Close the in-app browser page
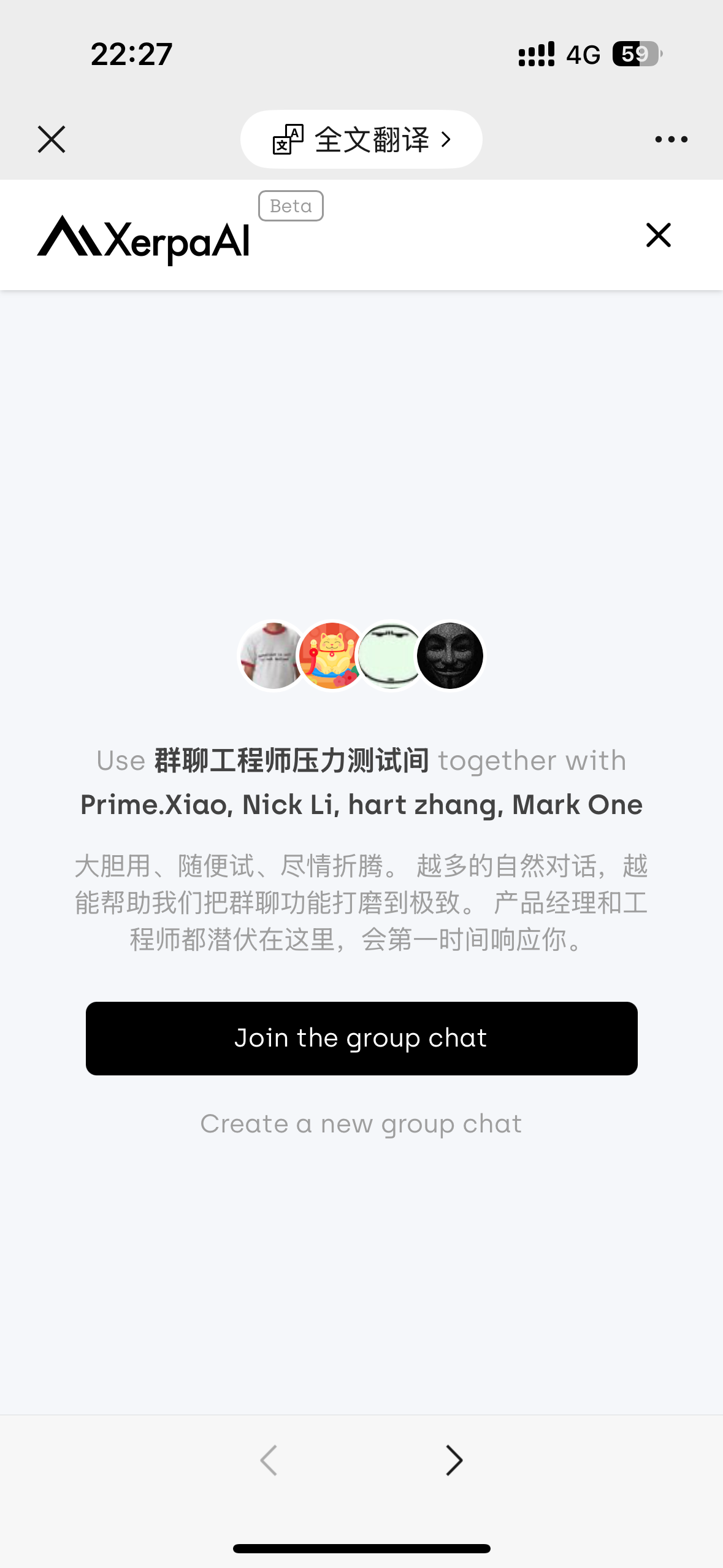 pyautogui.click(x=52, y=139)
